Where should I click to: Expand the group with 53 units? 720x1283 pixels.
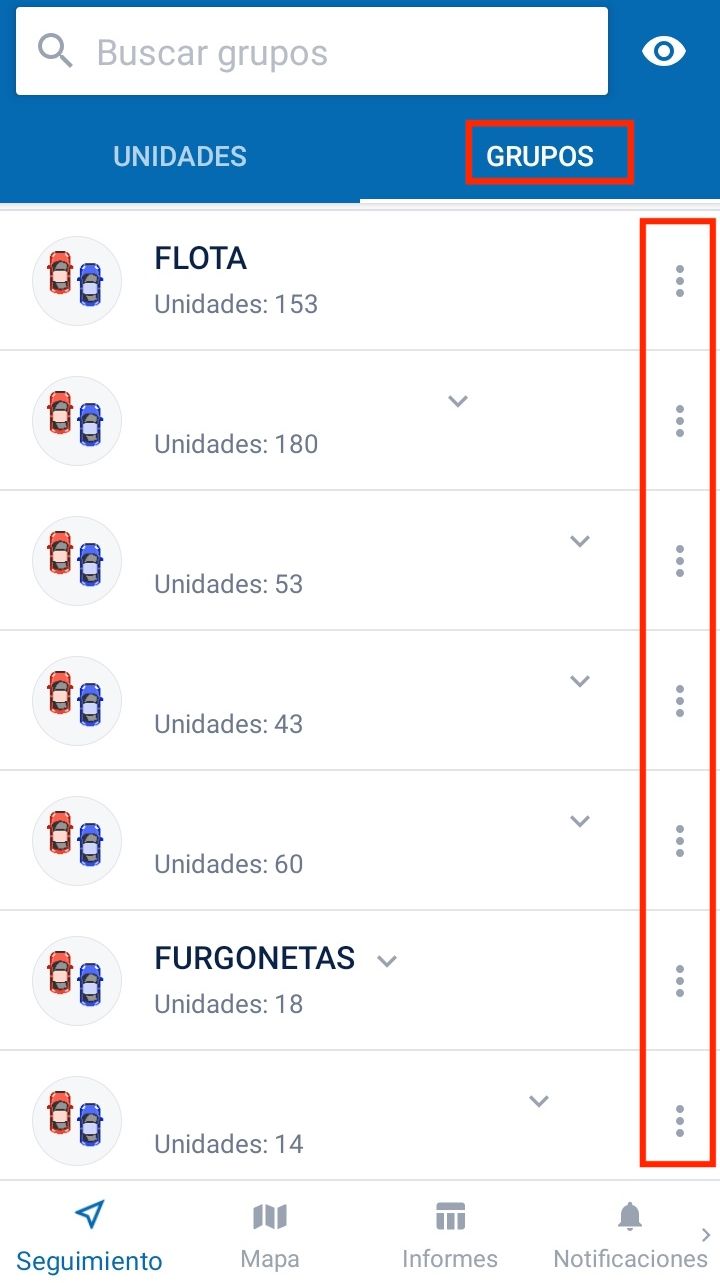pyautogui.click(x=580, y=541)
